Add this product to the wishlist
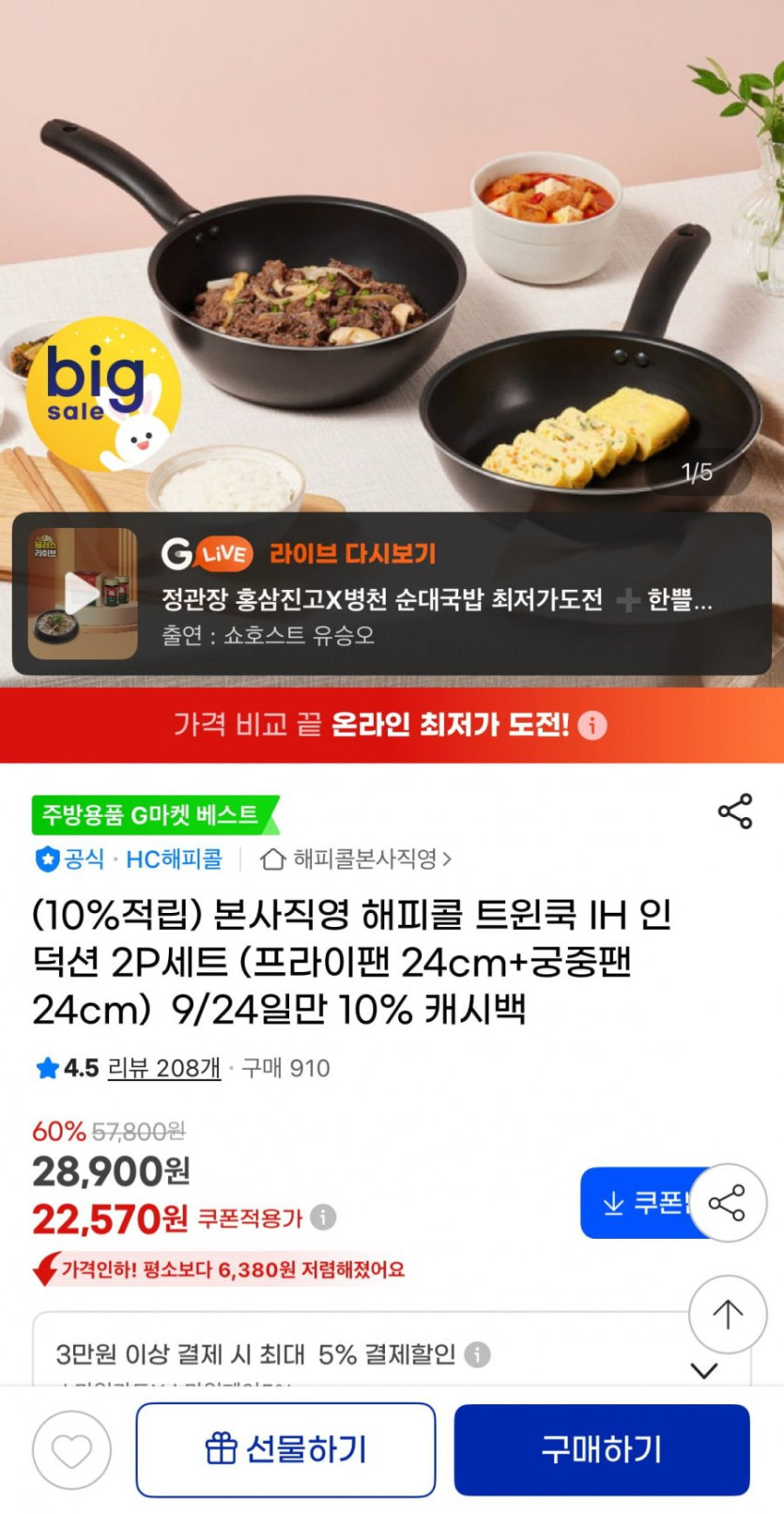Viewport: 784px width, 1514px height. (71, 1450)
